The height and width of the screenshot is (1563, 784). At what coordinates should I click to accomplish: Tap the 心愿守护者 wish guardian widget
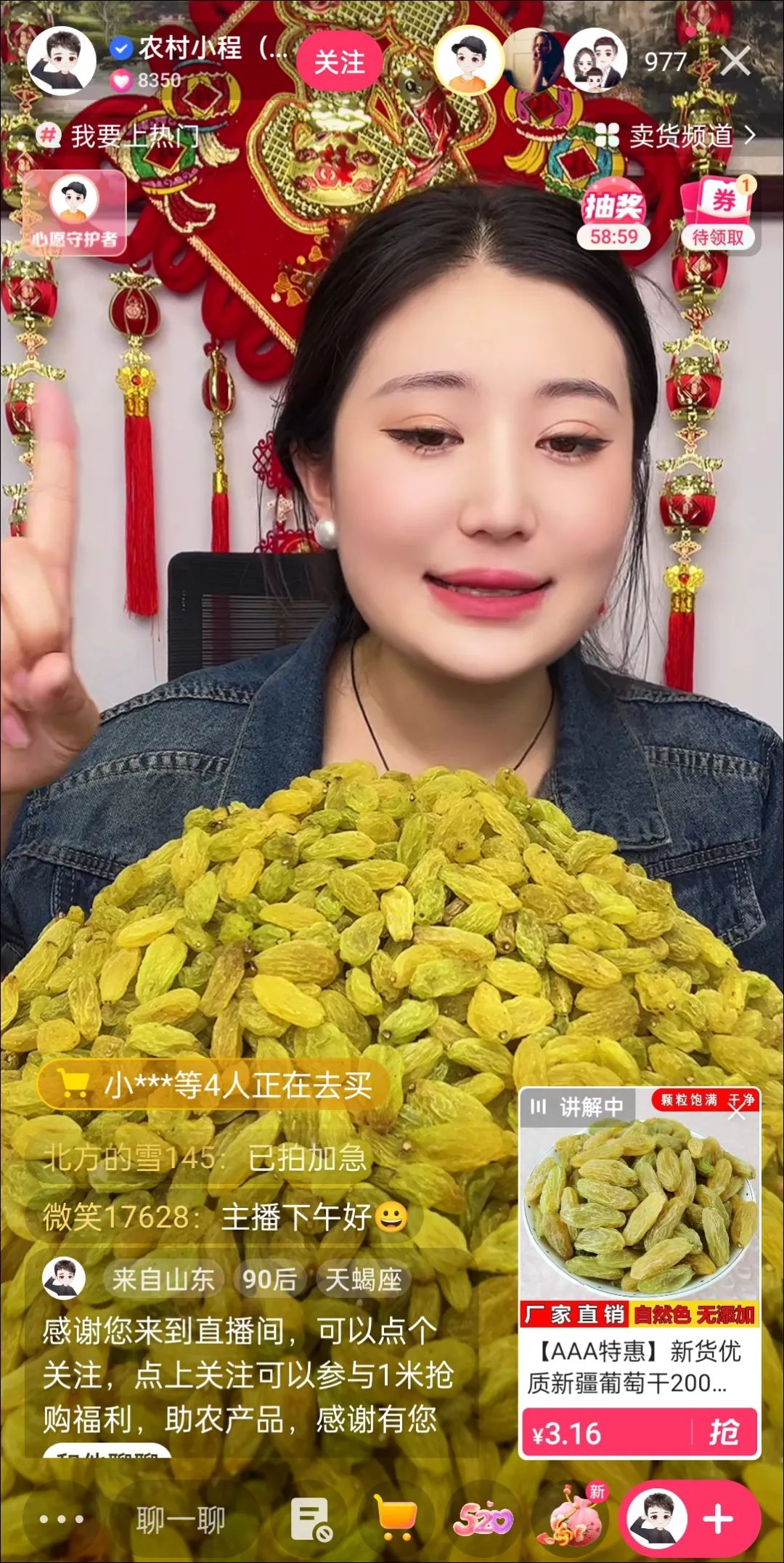(x=73, y=211)
